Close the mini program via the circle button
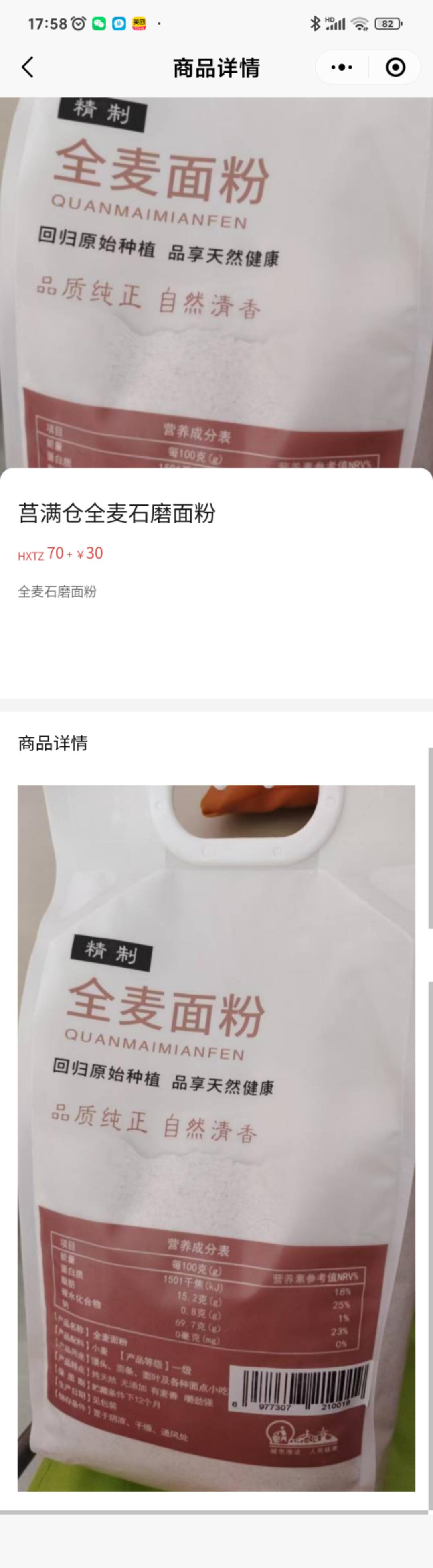433x1568 pixels. [395, 67]
